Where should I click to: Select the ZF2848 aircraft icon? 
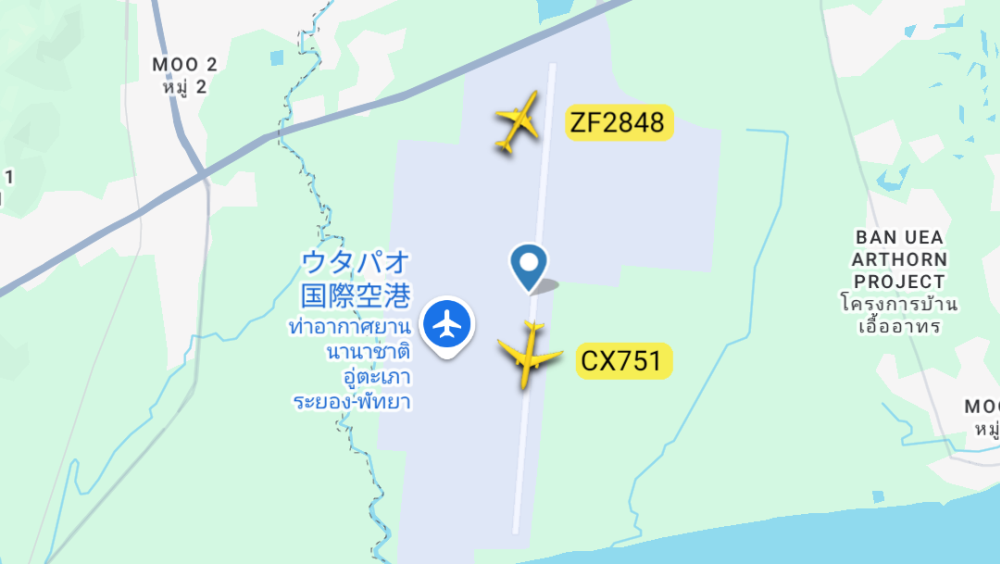(x=518, y=122)
